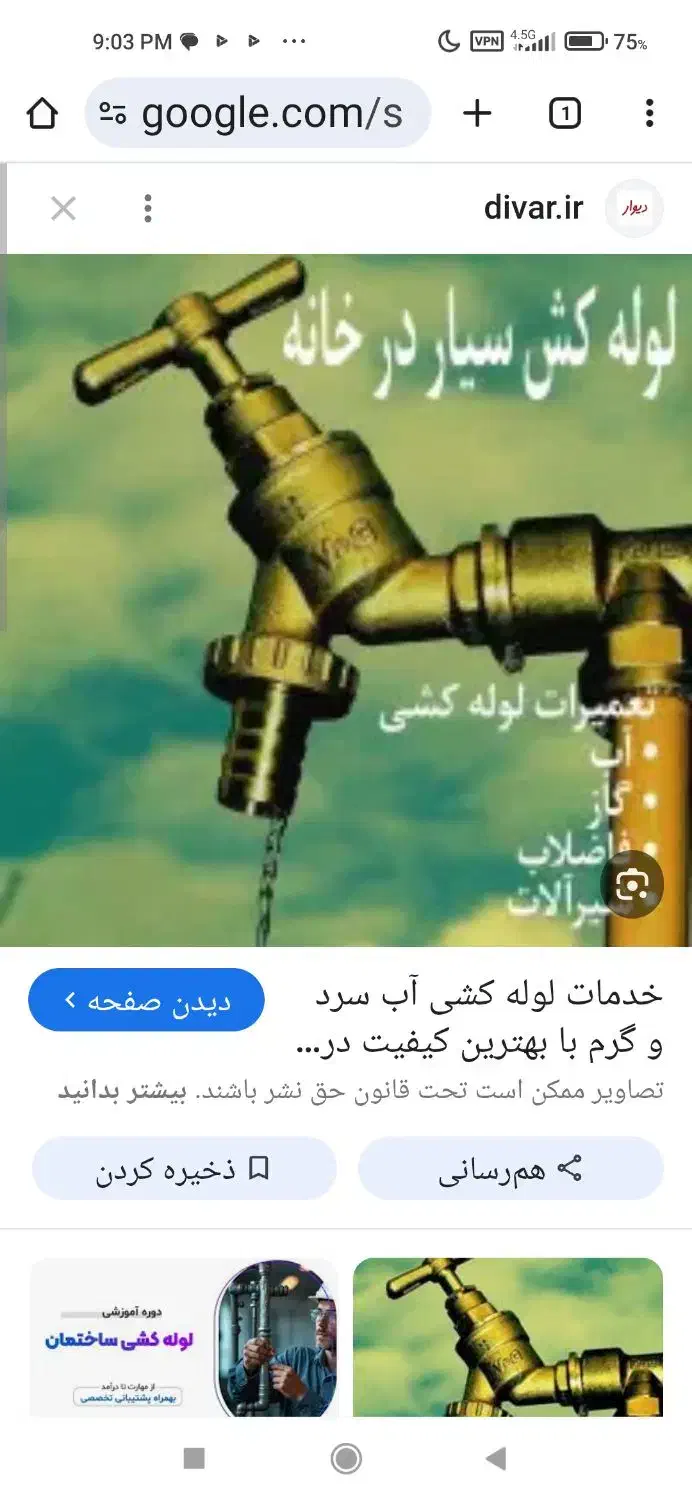
Task: Open the لوله کشی ساختمان course image
Action: pos(184,1338)
